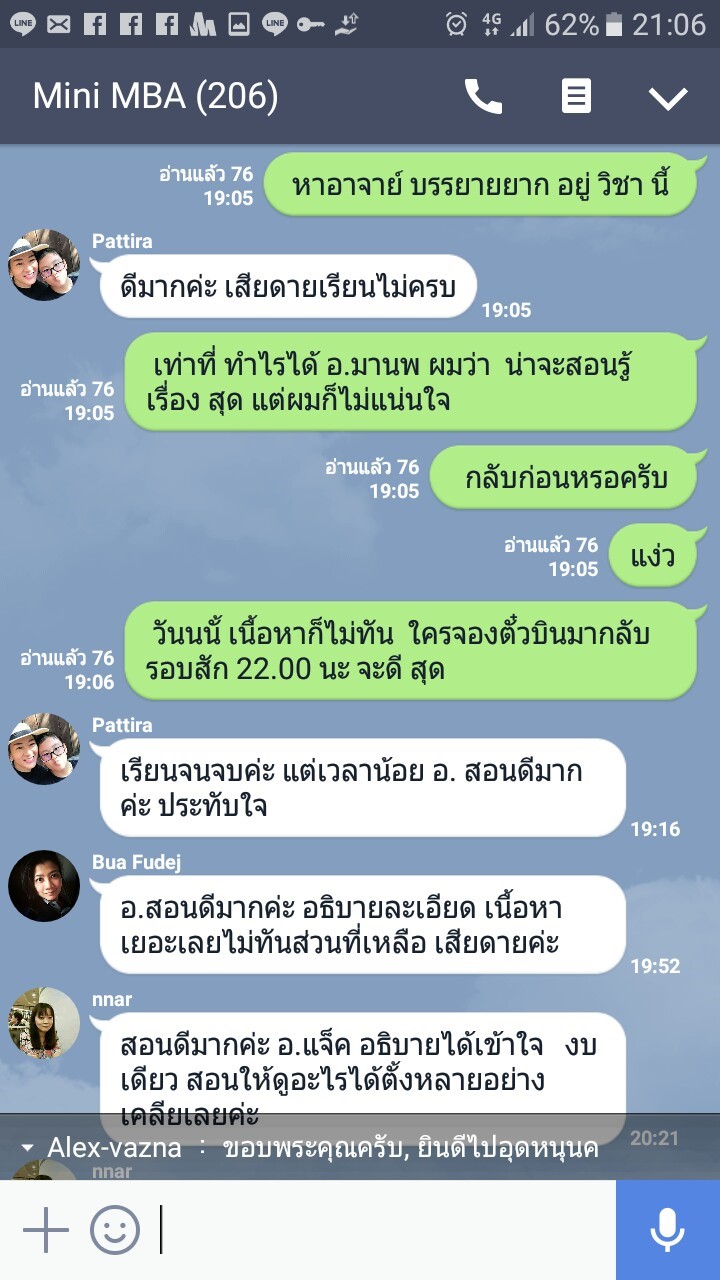
Task: Start a group voice call
Action: click(483, 97)
